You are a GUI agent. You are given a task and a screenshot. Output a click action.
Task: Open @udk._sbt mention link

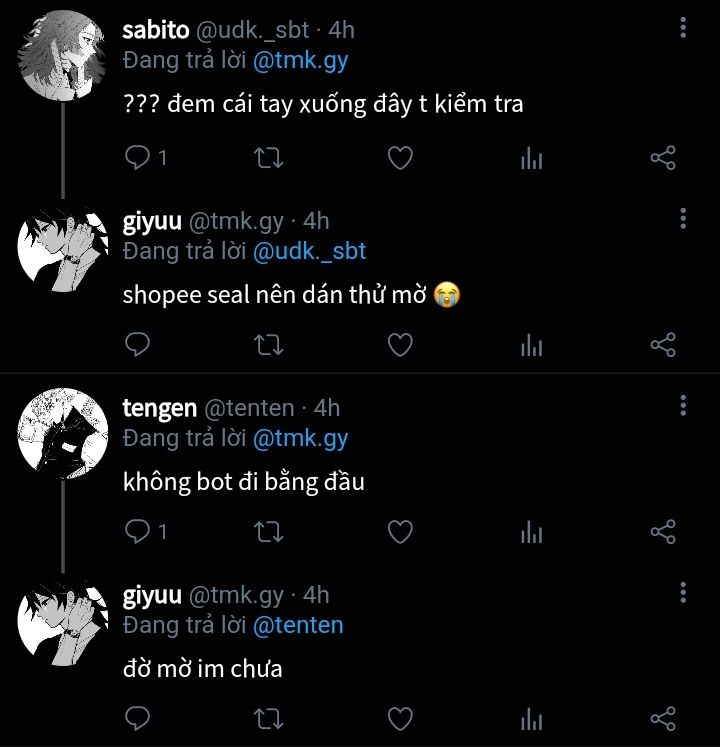pos(310,250)
